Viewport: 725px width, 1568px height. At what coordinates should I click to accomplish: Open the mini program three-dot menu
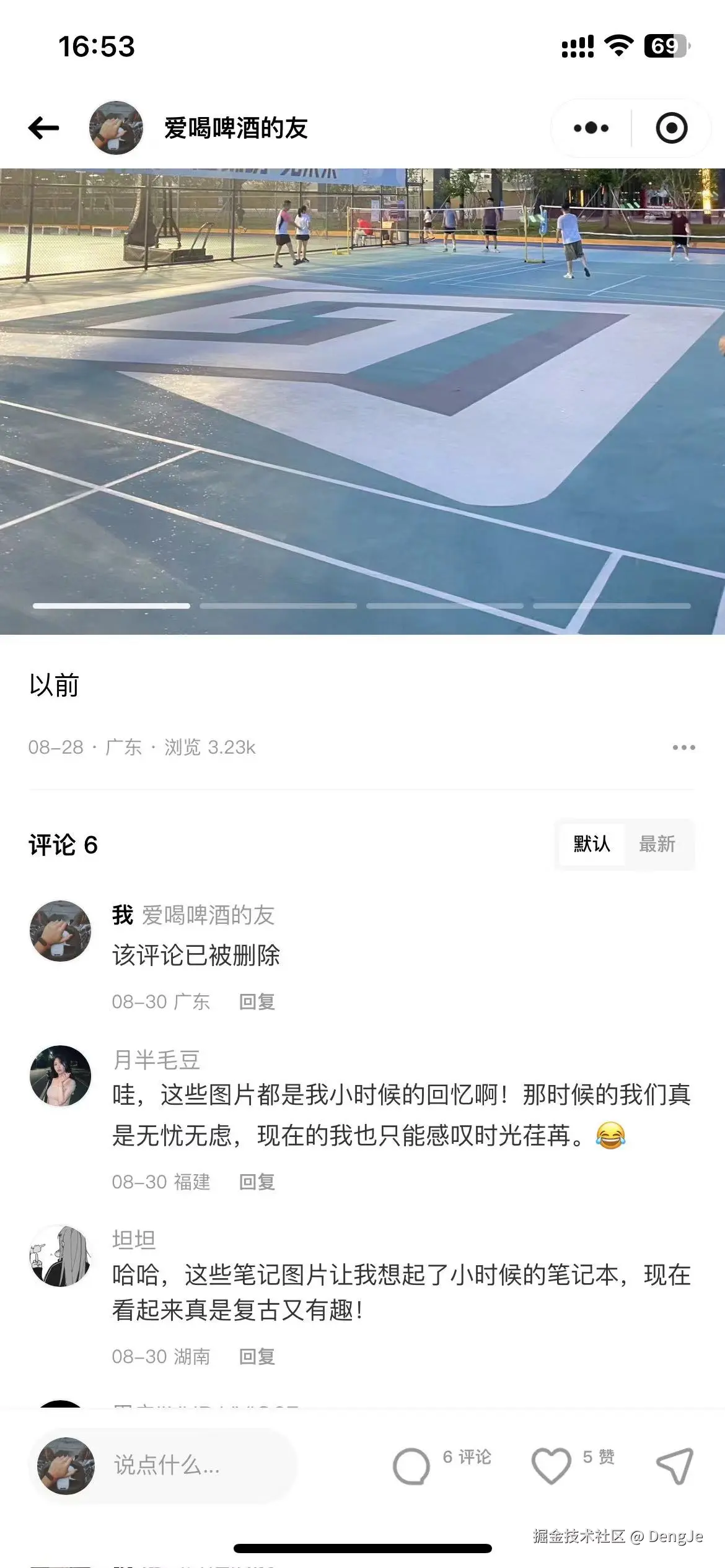[x=591, y=128]
